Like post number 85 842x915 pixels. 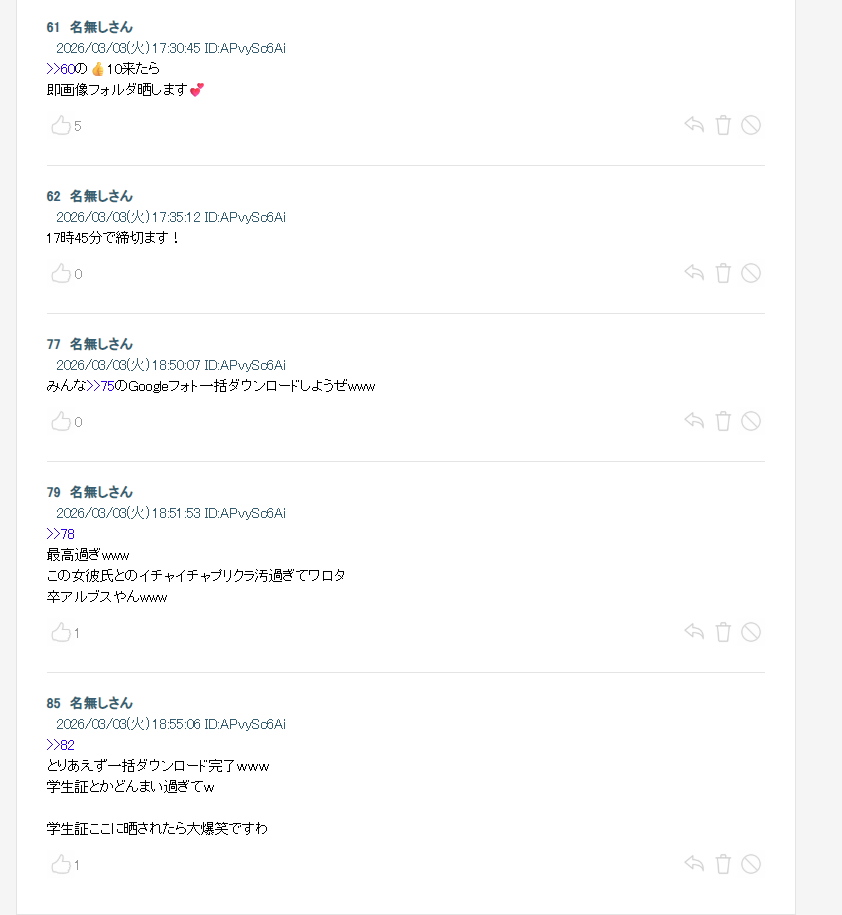tap(61, 865)
